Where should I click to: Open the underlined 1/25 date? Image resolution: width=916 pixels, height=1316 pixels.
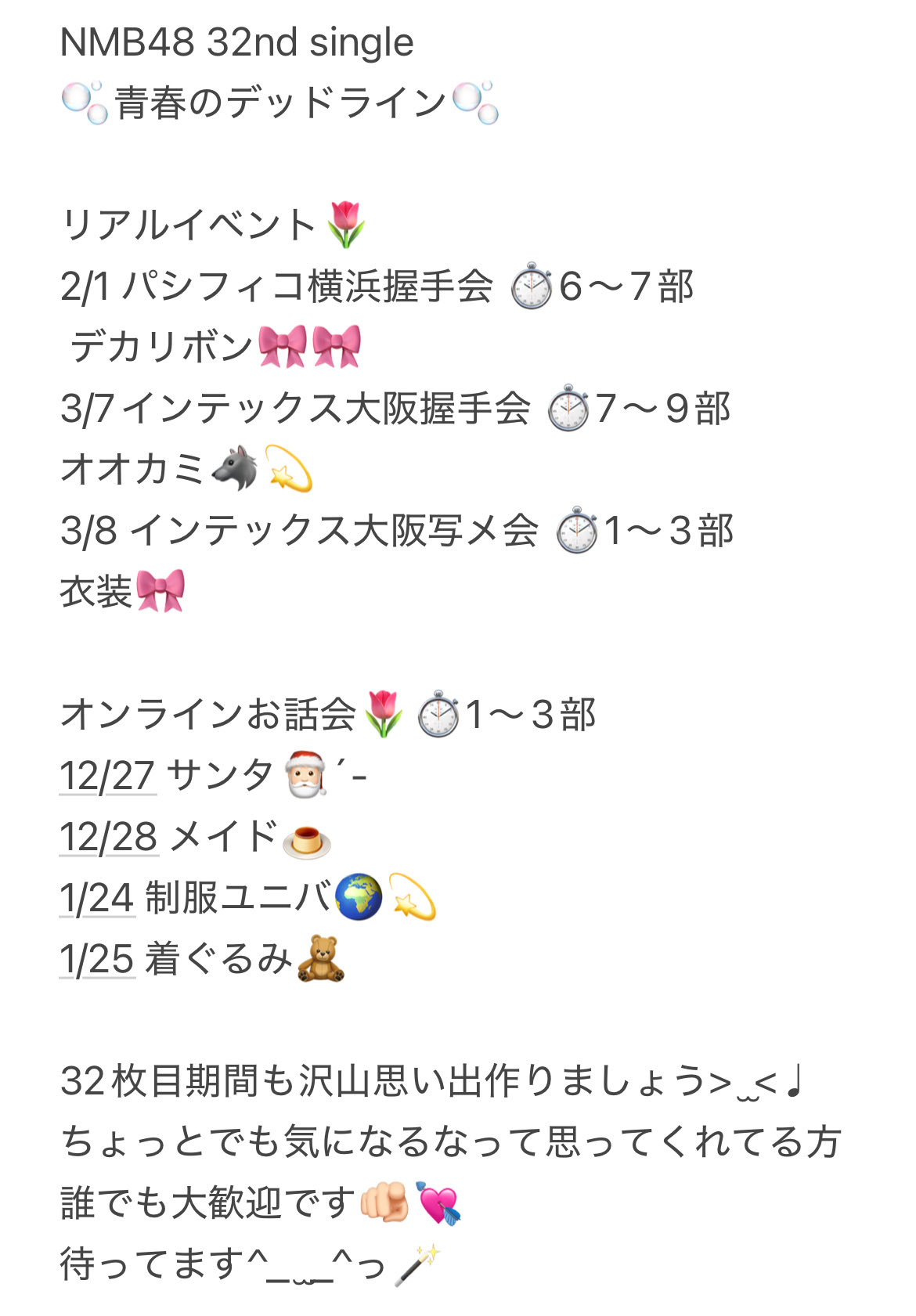click(x=97, y=959)
